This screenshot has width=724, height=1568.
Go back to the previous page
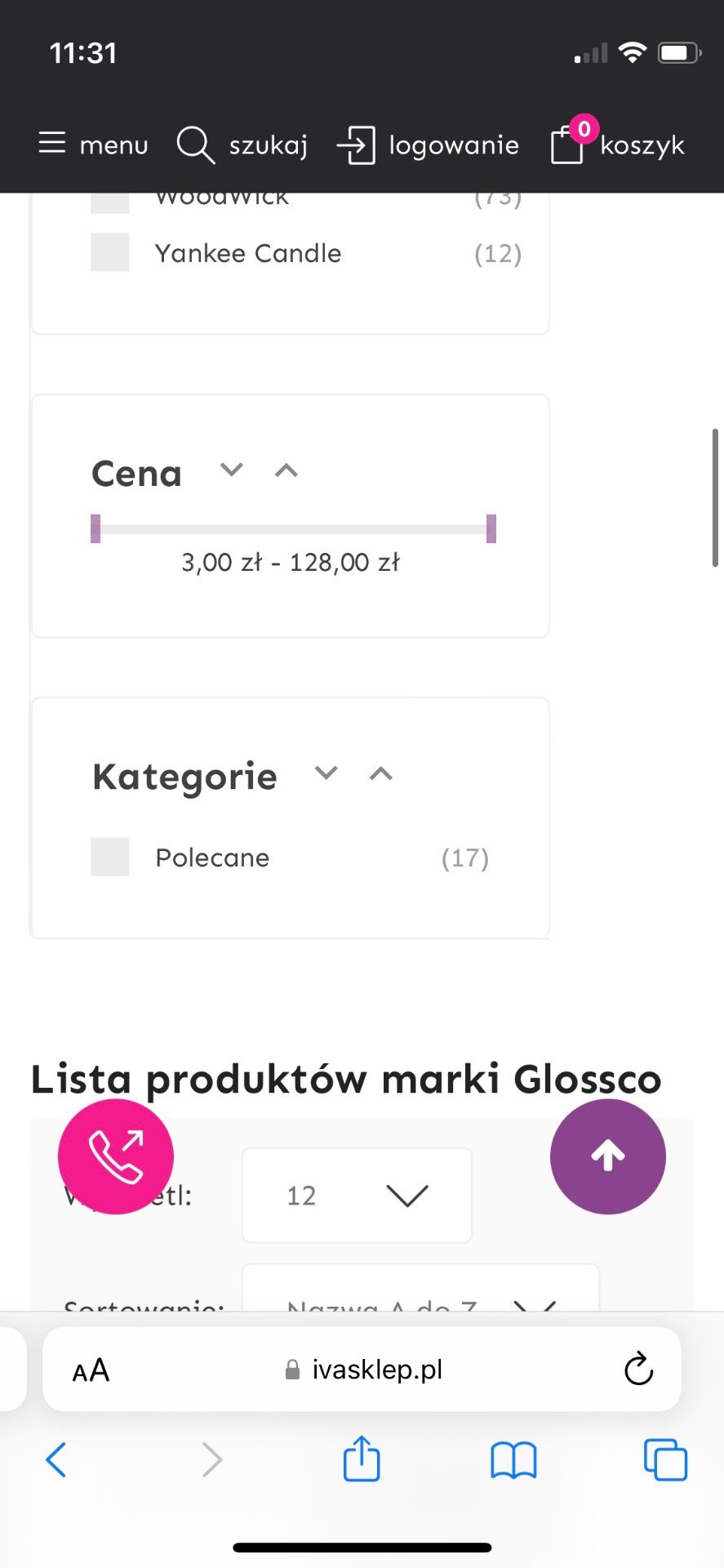(56, 1459)
